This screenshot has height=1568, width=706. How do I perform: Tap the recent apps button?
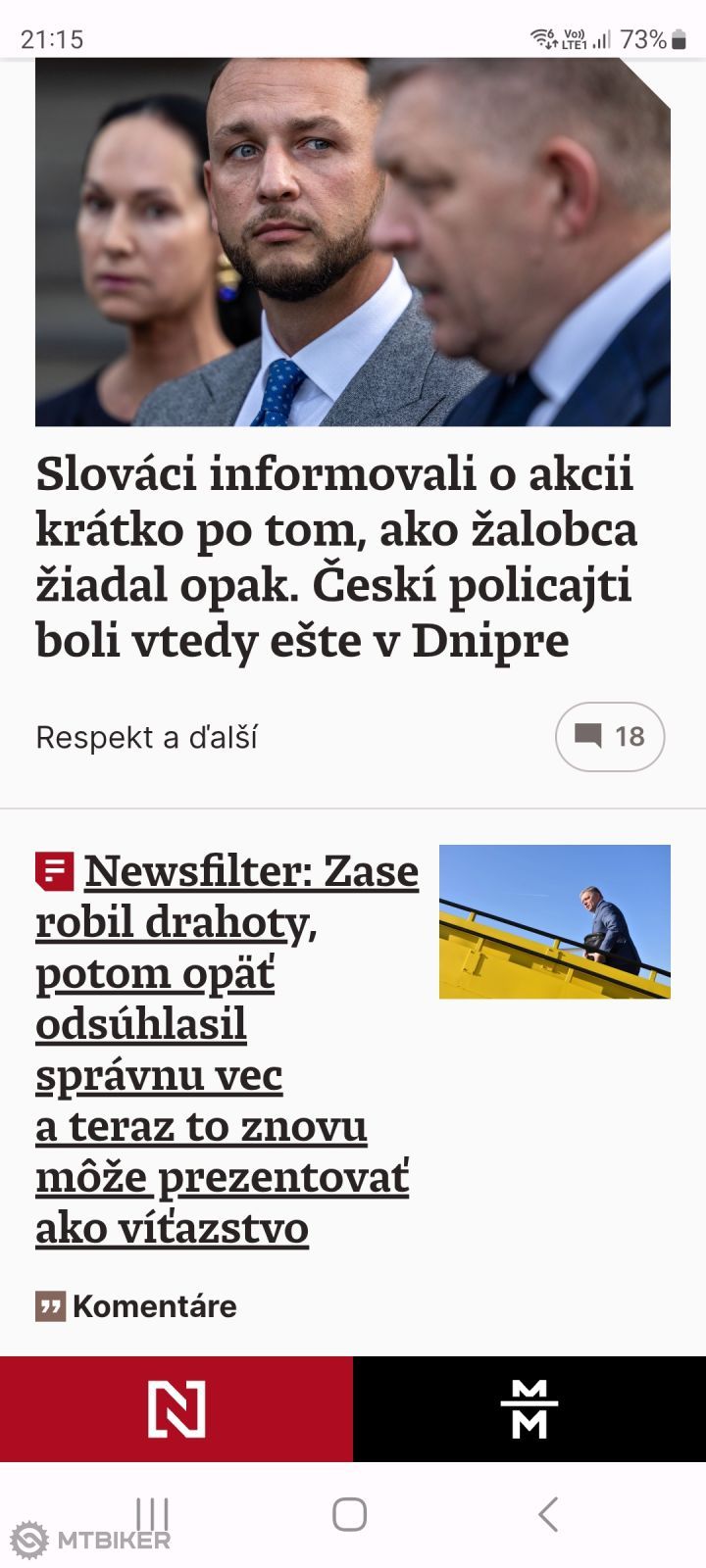tap(152, 1514)
